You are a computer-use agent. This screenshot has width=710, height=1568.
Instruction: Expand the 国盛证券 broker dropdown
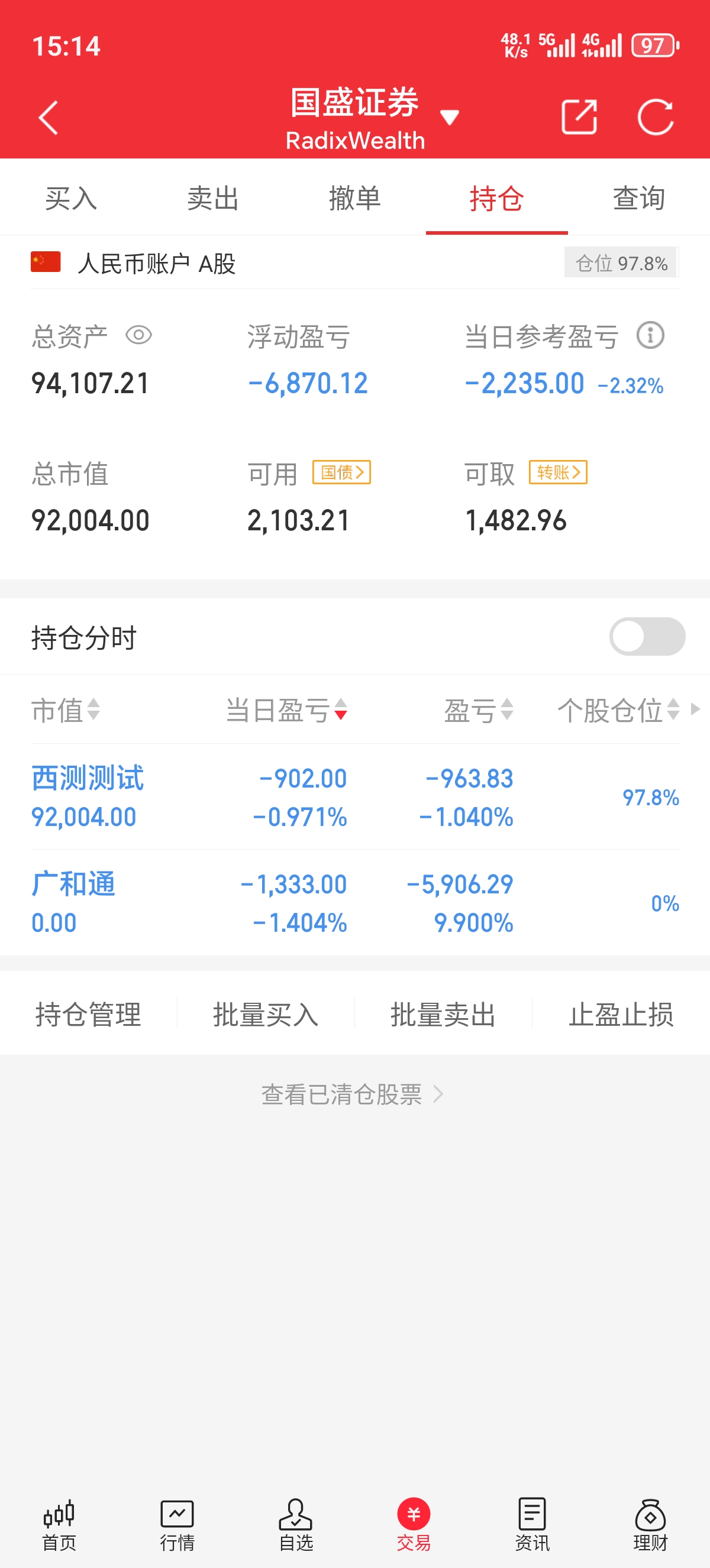(x=450, y=117)
